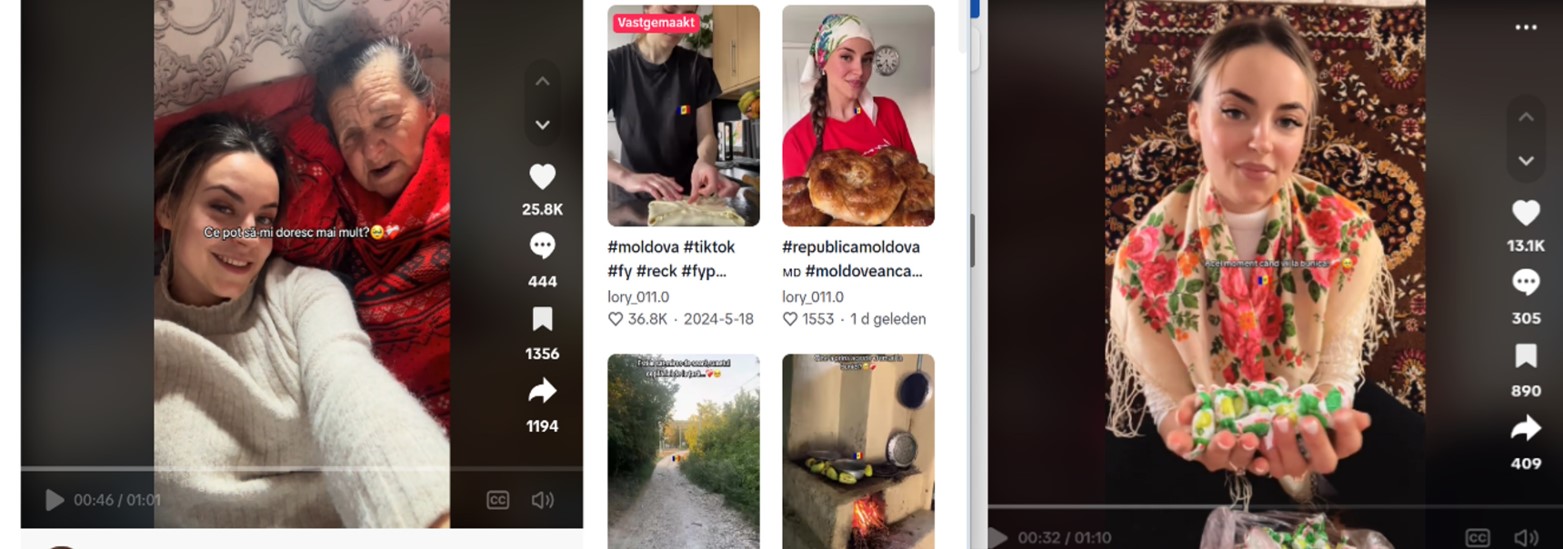Play the video paused at 00:46
Screen dimensions: 1563x549
coord(55,500)
